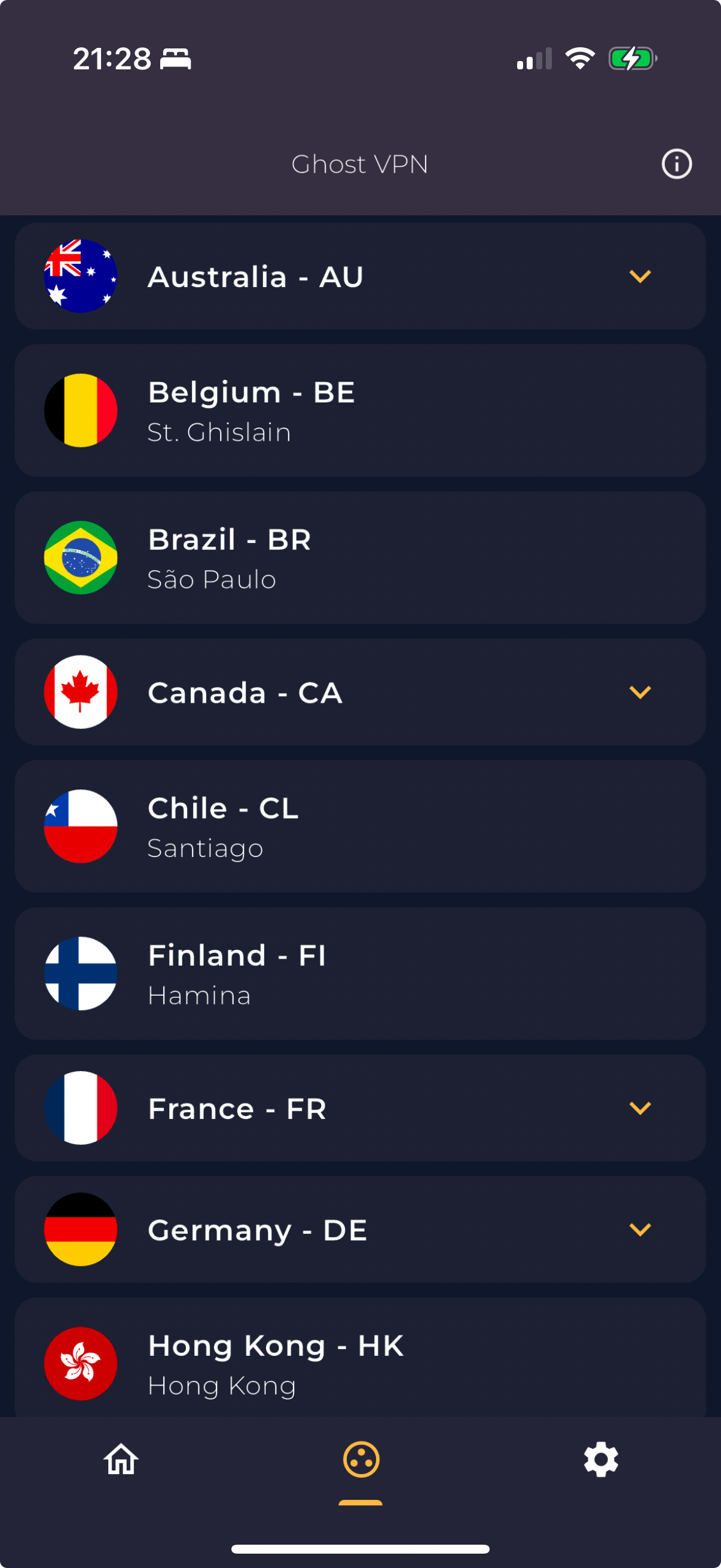Expand the Canada - CA server list

pos(640,692)
